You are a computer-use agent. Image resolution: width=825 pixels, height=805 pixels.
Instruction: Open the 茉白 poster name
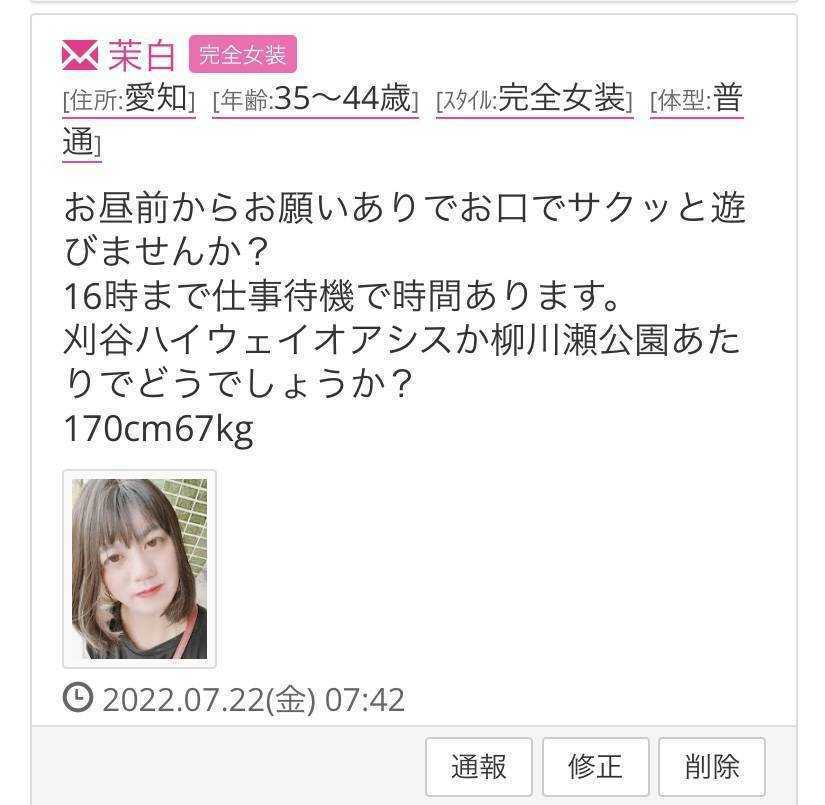click(142, 56)
